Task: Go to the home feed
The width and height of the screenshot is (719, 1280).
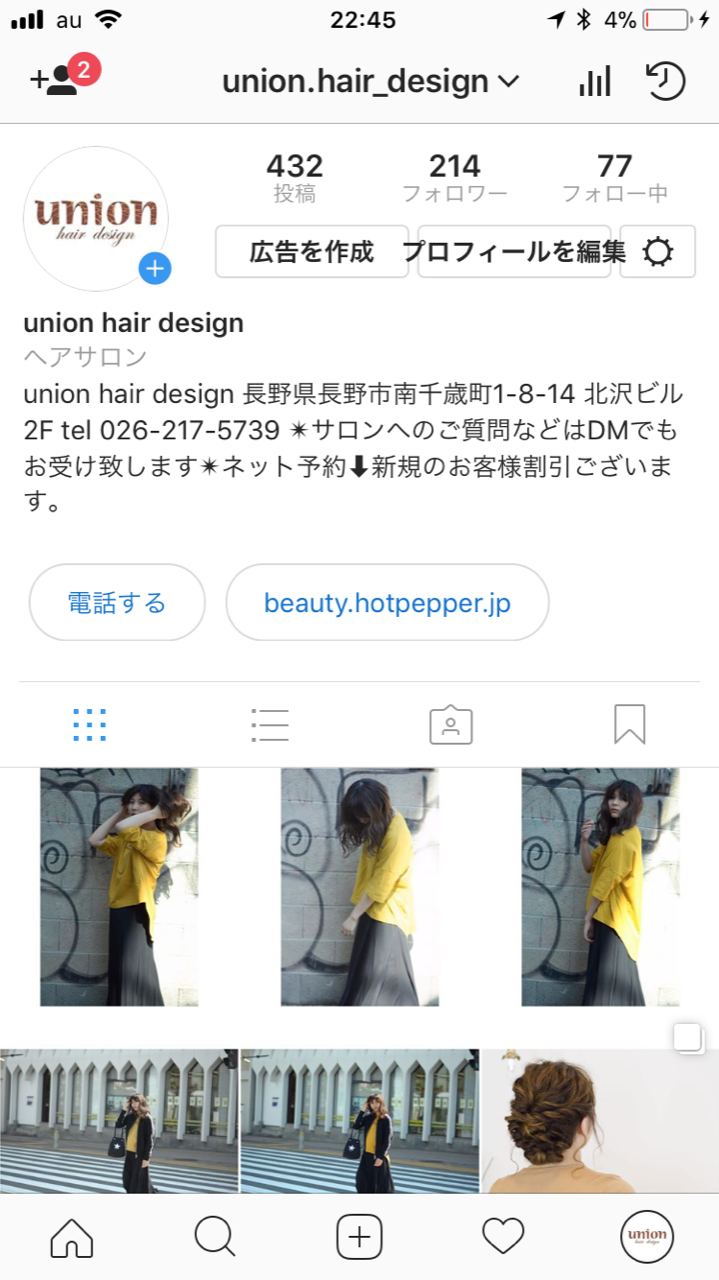Action: pos(71,1238)
